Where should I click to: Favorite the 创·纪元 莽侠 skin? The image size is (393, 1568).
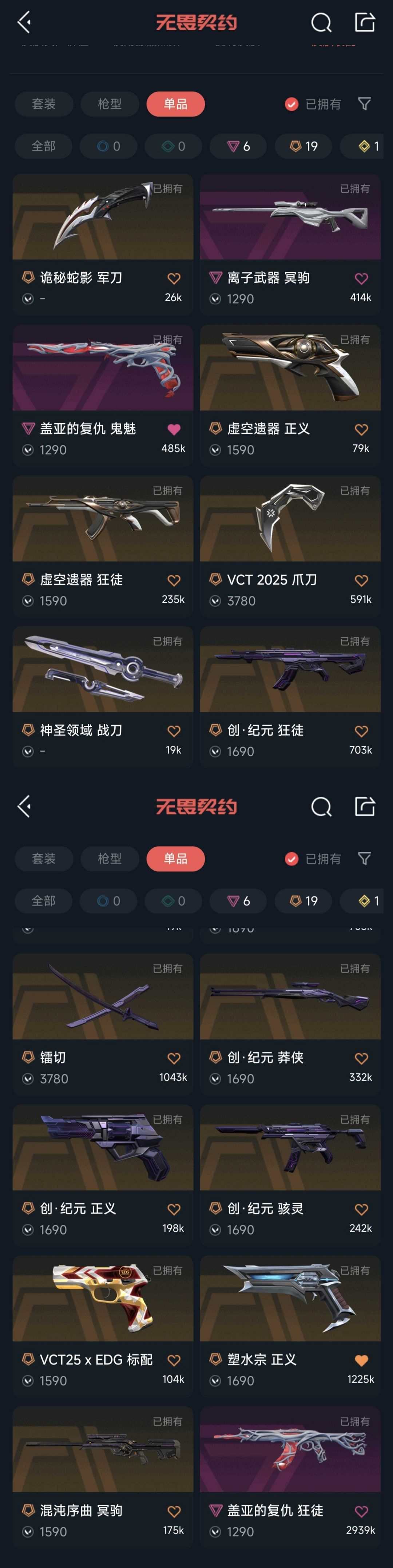361,1058
